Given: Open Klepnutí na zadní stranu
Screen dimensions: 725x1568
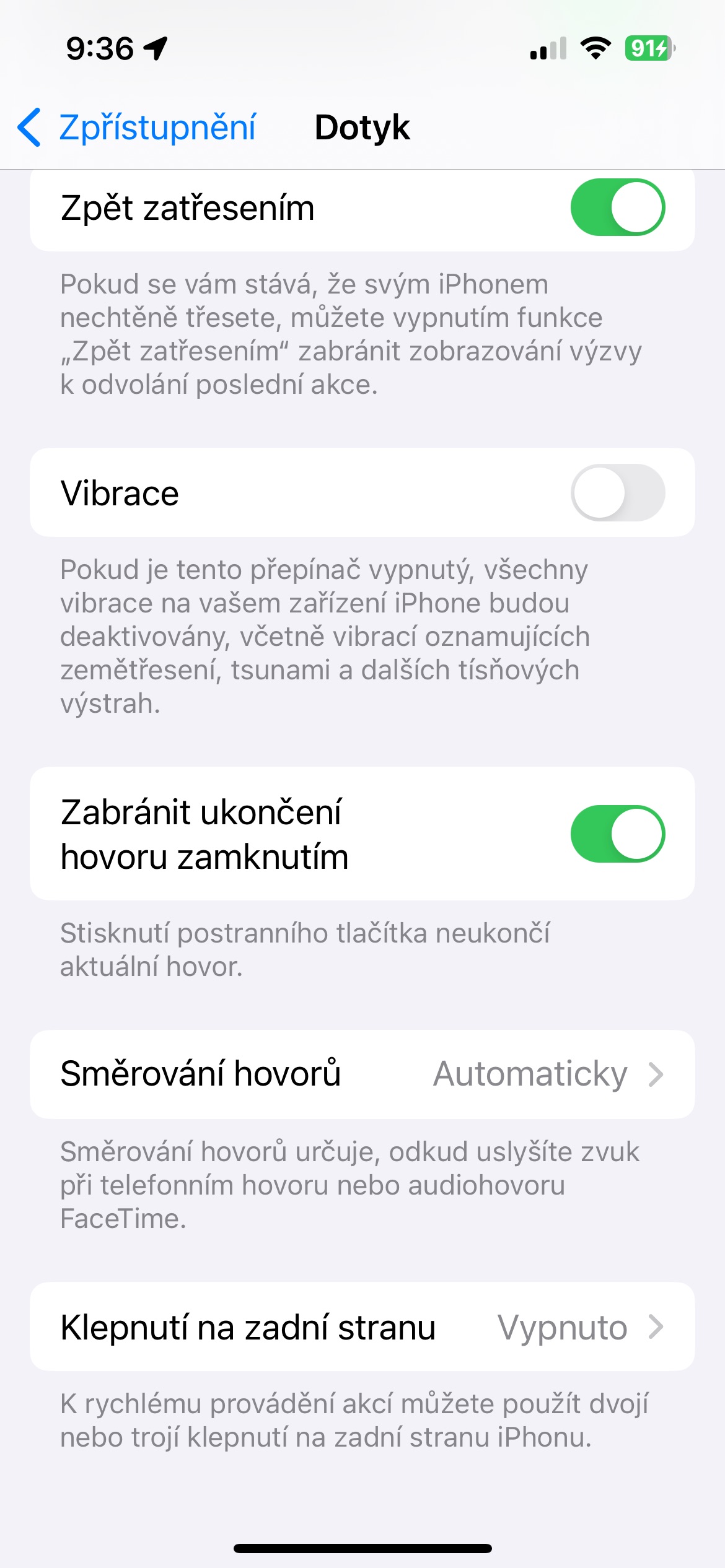Looking at the screenshot, I should click(x=362, y=1326).
